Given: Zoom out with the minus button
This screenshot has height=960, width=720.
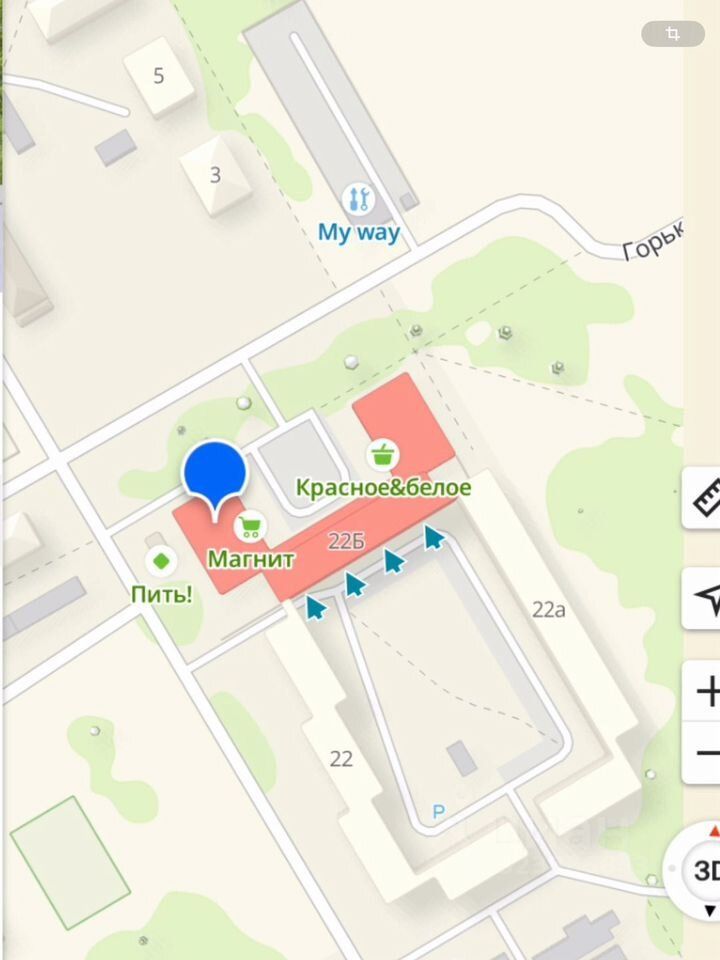Looking at the screenshot, I should click(707, 752).
